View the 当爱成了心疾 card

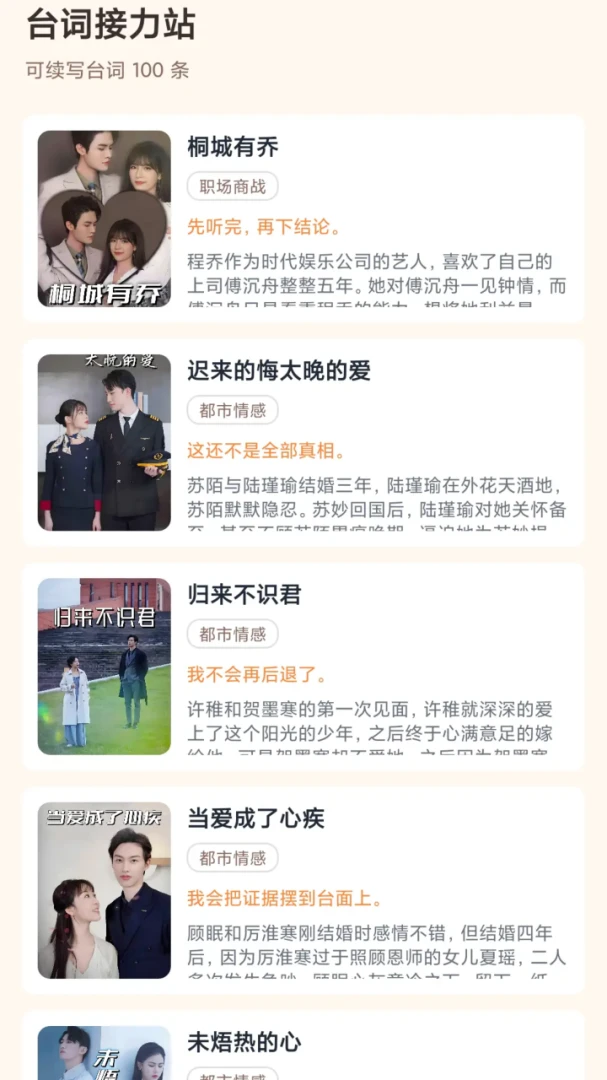tap(303, 890)
